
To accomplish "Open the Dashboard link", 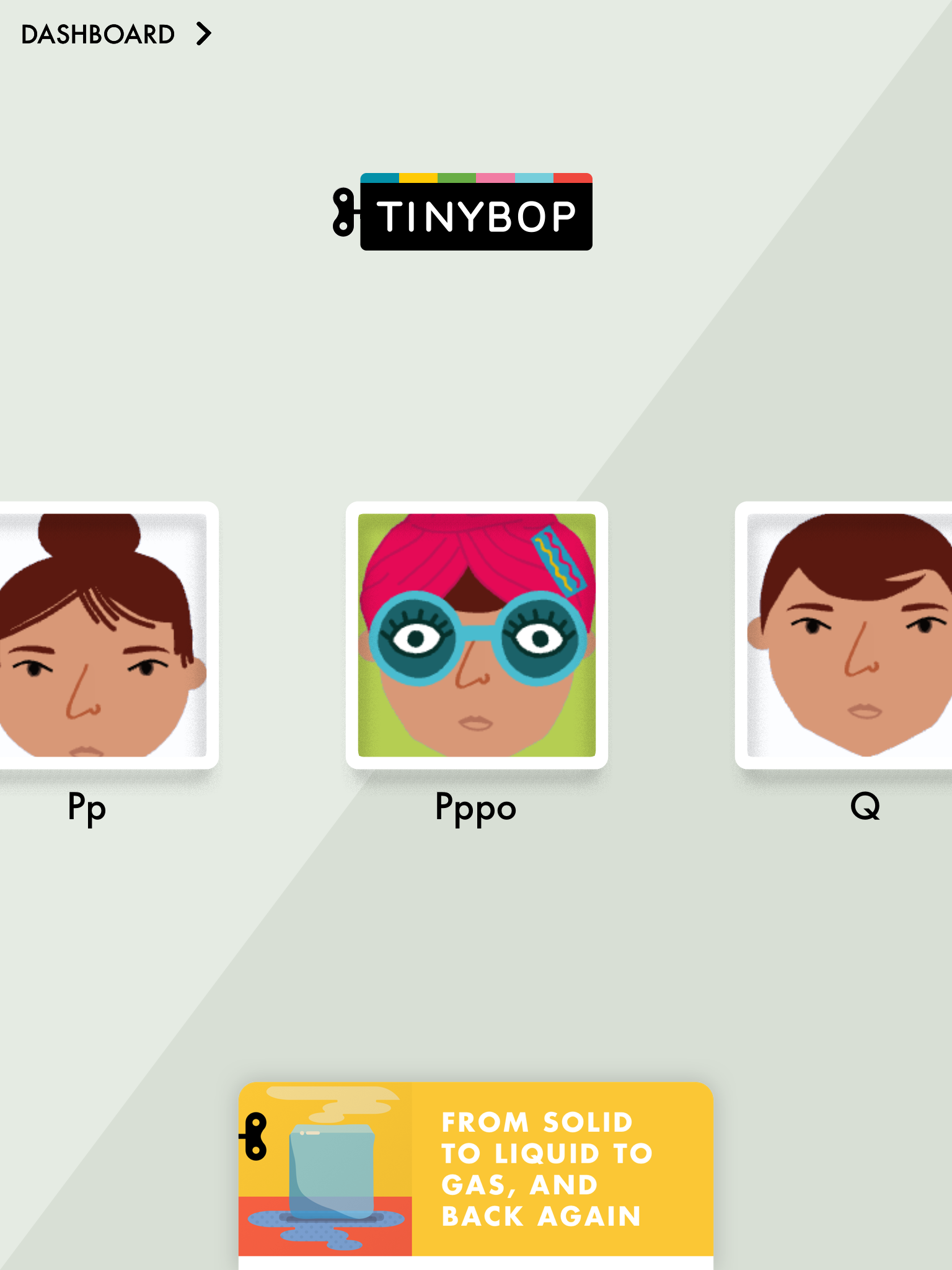I will [x=116, y=34].
